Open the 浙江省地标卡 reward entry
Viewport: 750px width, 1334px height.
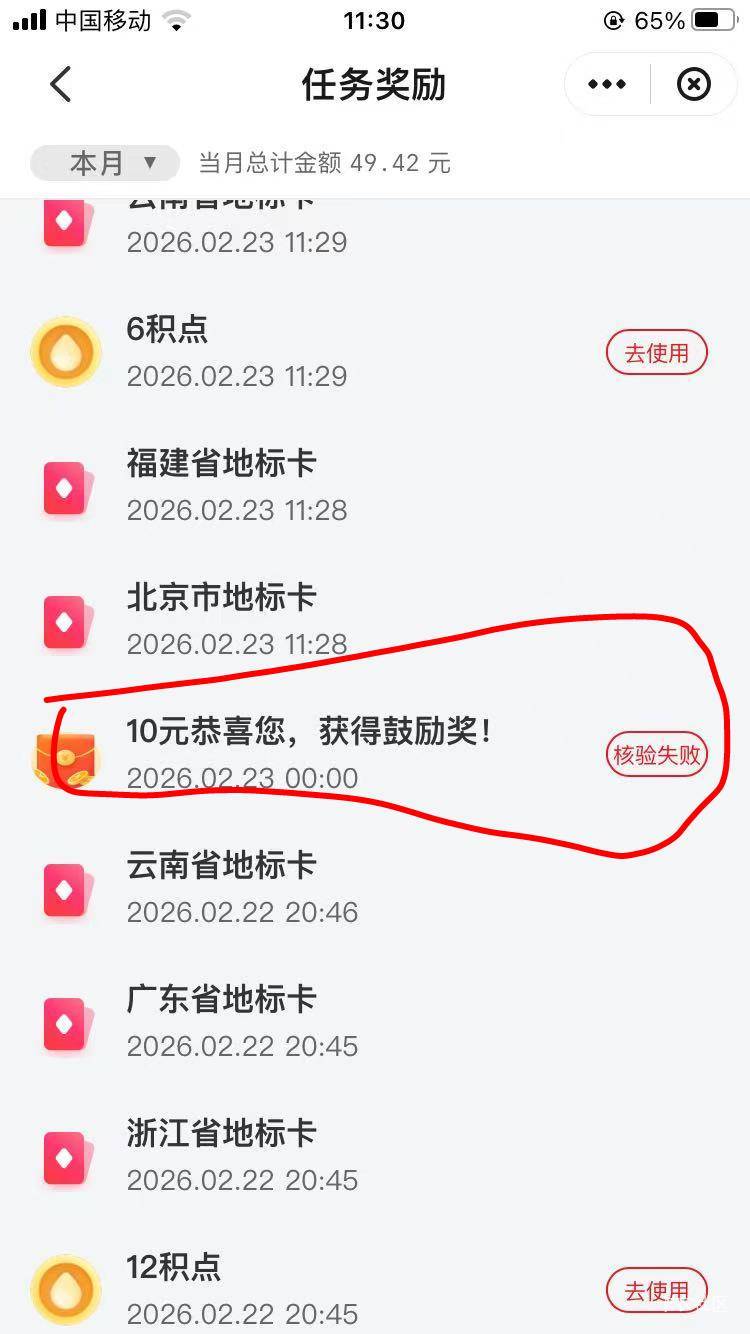coord(375,1157)
